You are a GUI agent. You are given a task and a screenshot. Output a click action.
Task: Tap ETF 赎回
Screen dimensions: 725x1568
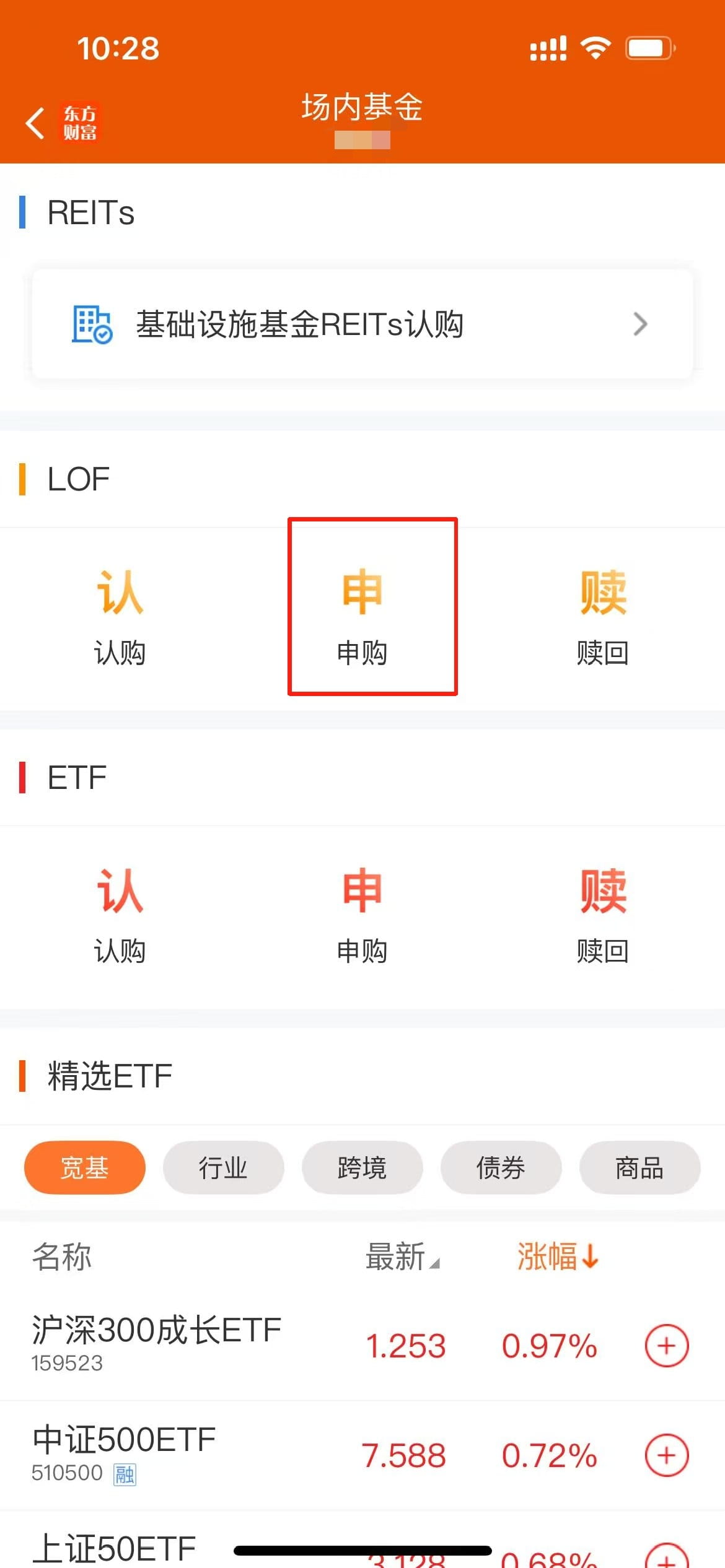603,915
